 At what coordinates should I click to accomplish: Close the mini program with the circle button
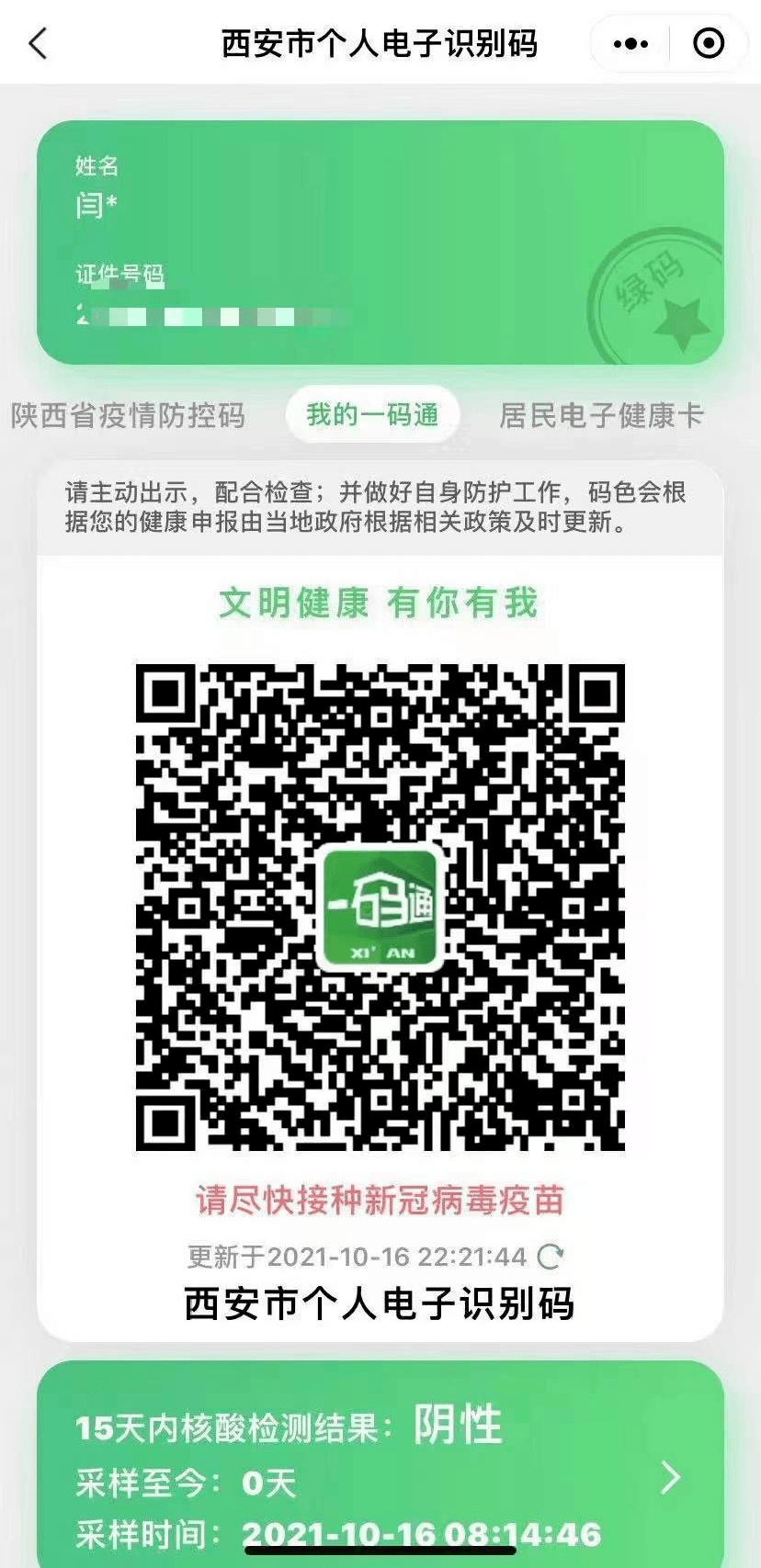pos(709,43)
